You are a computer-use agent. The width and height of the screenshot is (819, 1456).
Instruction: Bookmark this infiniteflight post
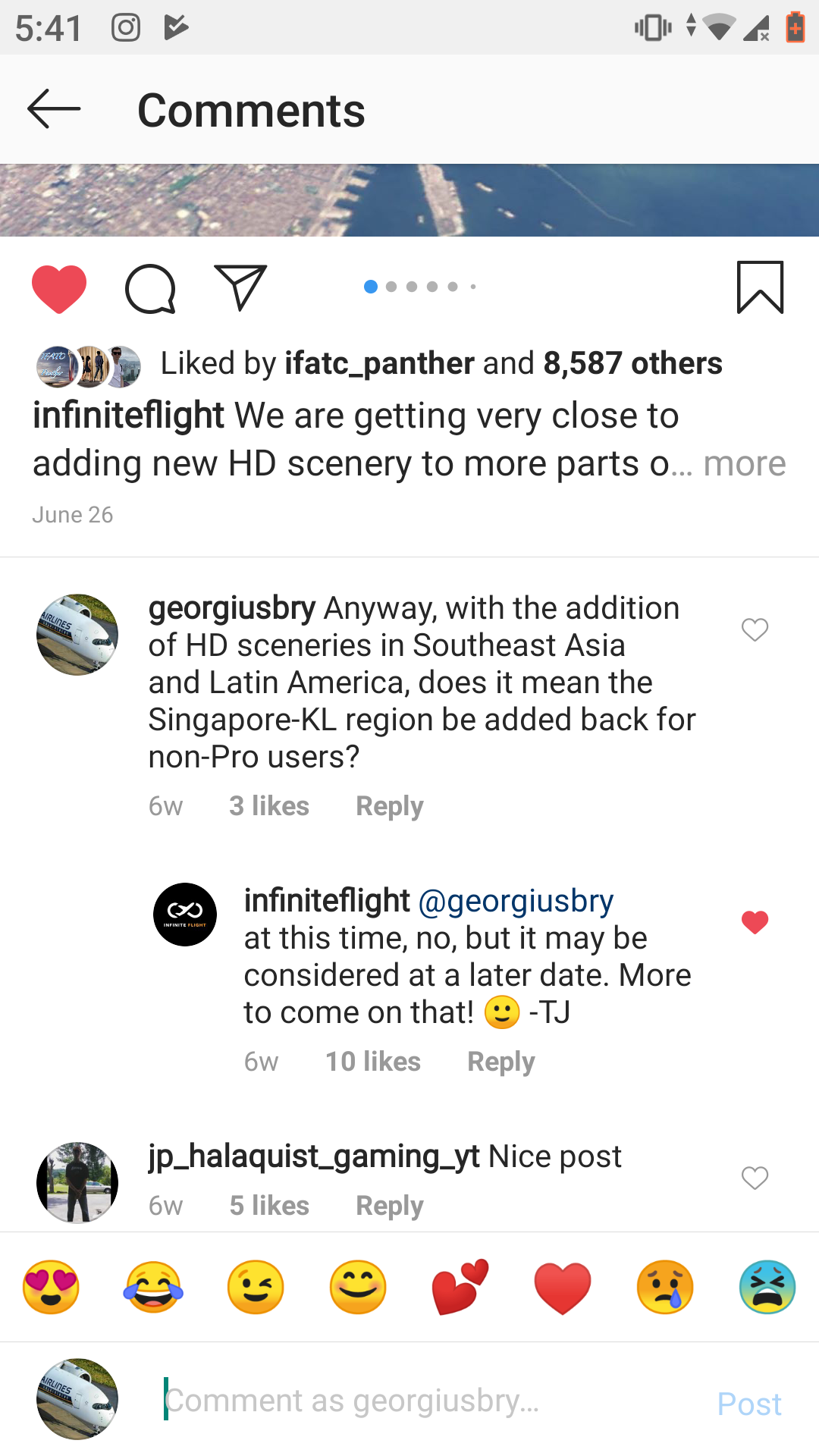[760, 287]
